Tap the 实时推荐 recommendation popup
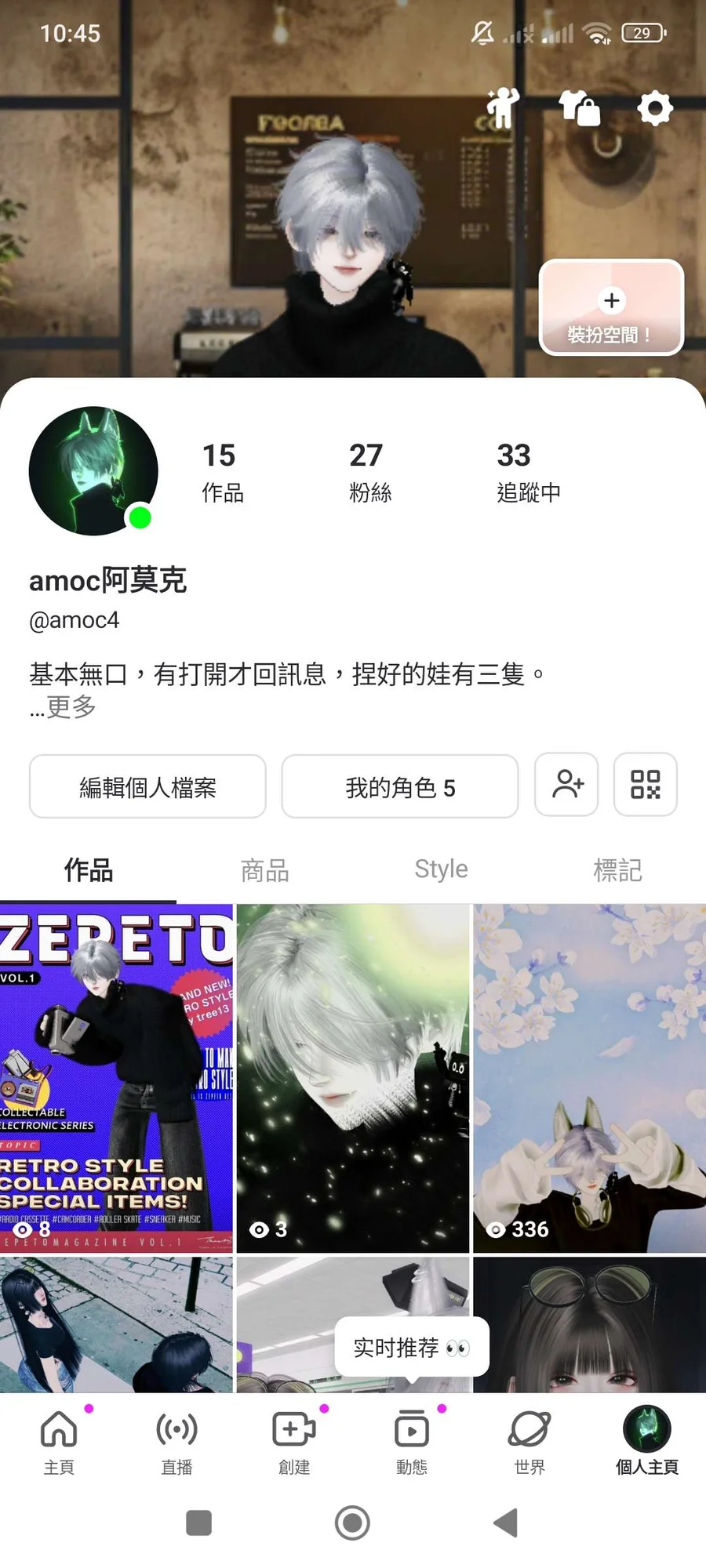The image size is (706, 1568). click(x=411, y=1347)
